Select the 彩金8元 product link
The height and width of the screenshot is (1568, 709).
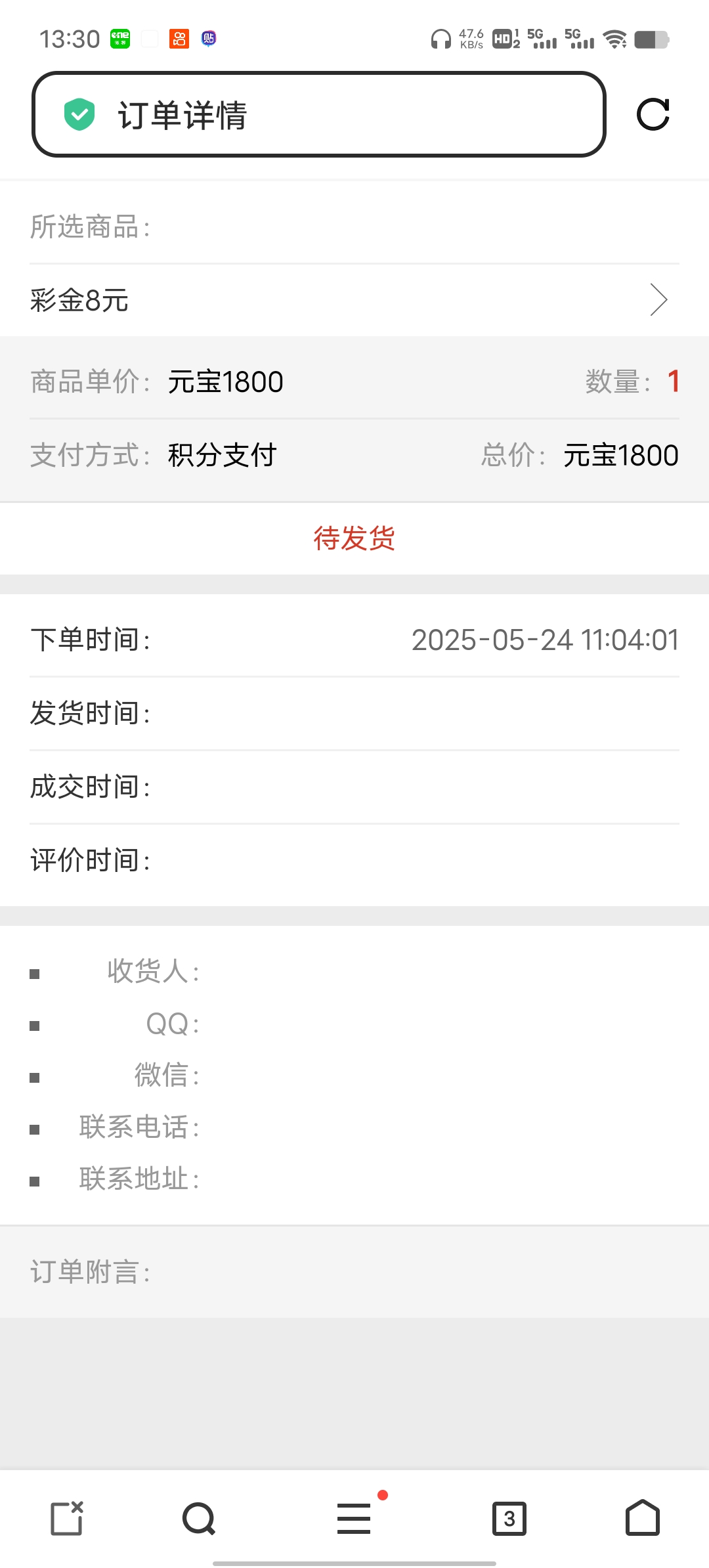(80, 300)
